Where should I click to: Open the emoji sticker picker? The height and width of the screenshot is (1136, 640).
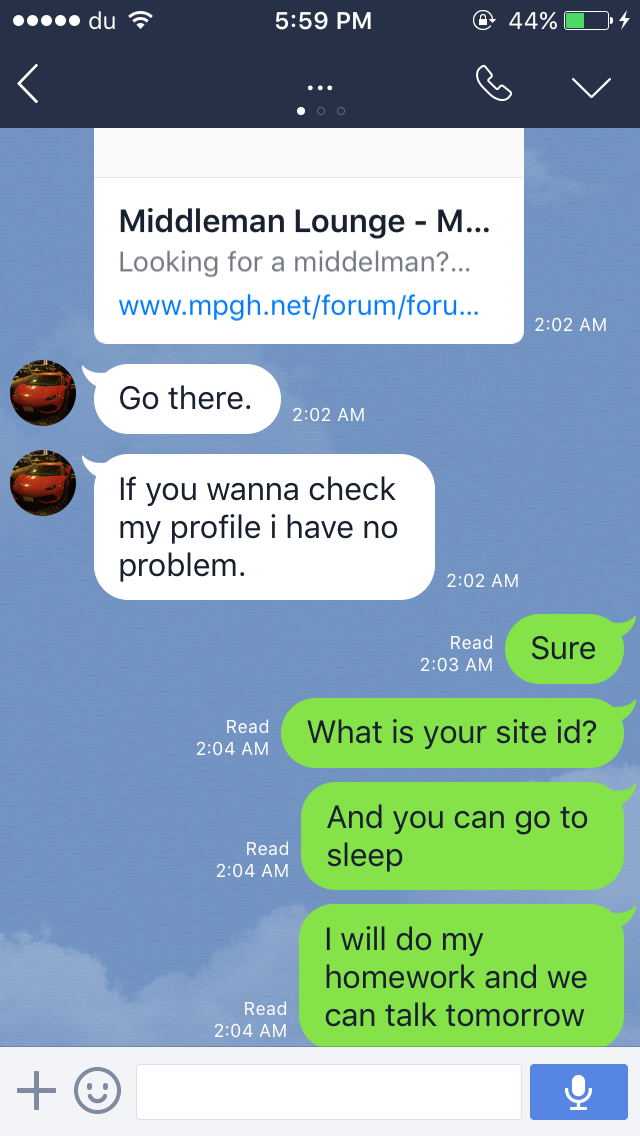point(98,1090)
